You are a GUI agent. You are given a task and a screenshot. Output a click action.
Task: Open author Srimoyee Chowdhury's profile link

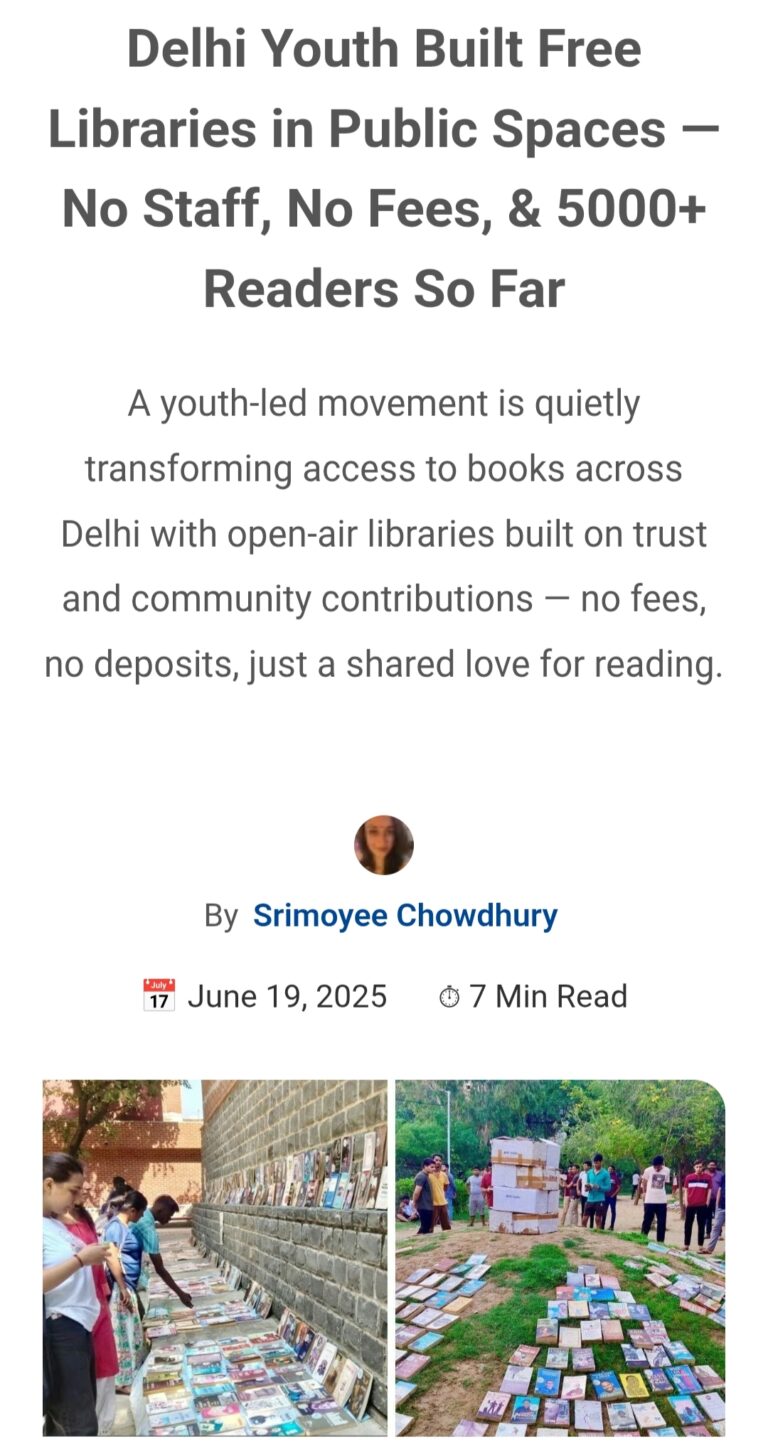coord(405,915)
